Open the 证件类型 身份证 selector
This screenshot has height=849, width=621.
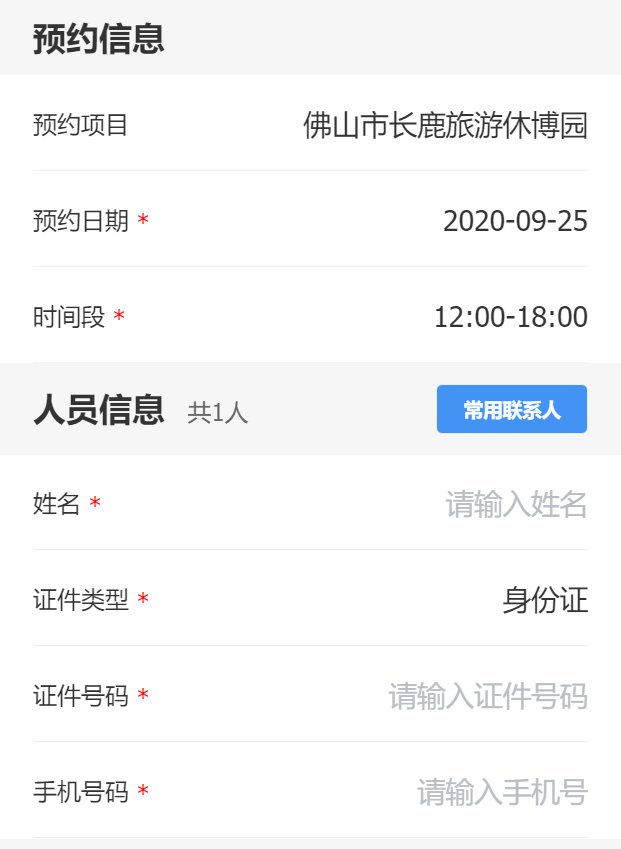[x=544, y=600]
